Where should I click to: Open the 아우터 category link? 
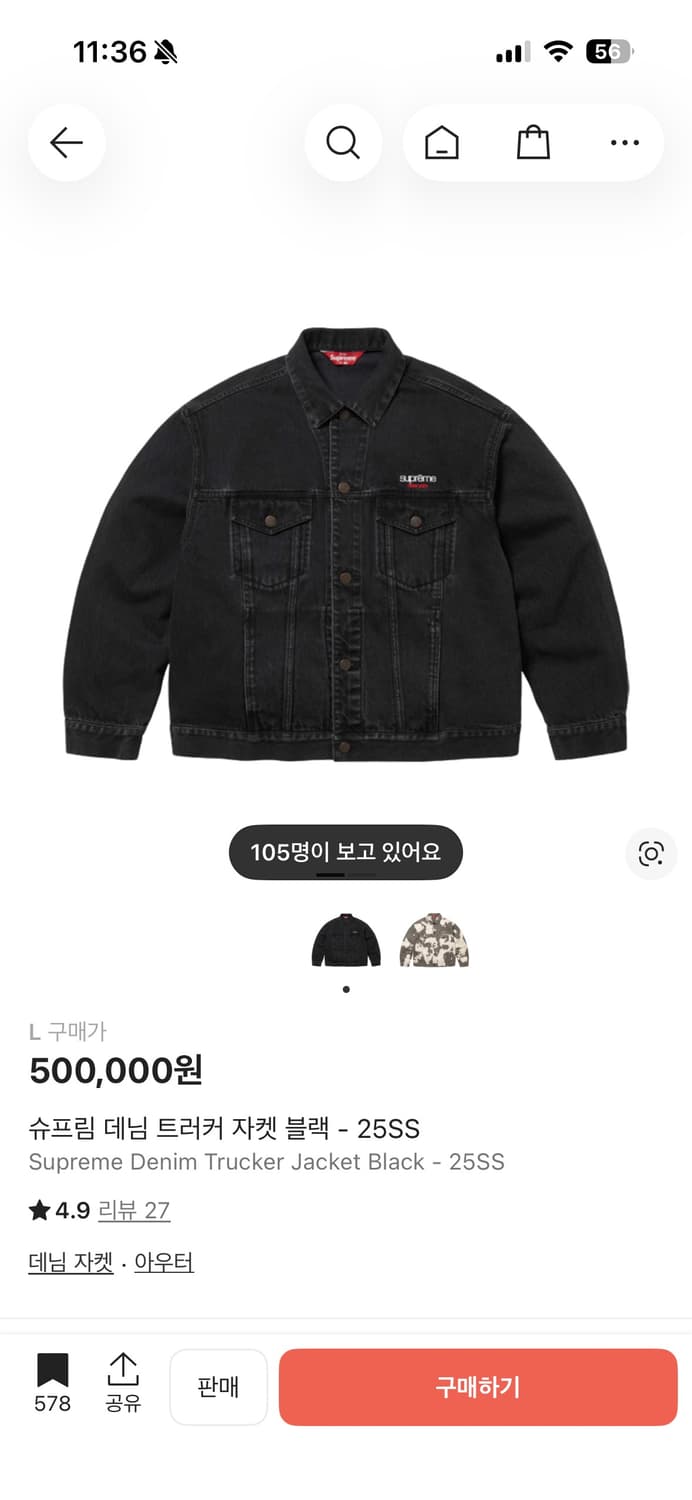click(x=164, y=1263)
